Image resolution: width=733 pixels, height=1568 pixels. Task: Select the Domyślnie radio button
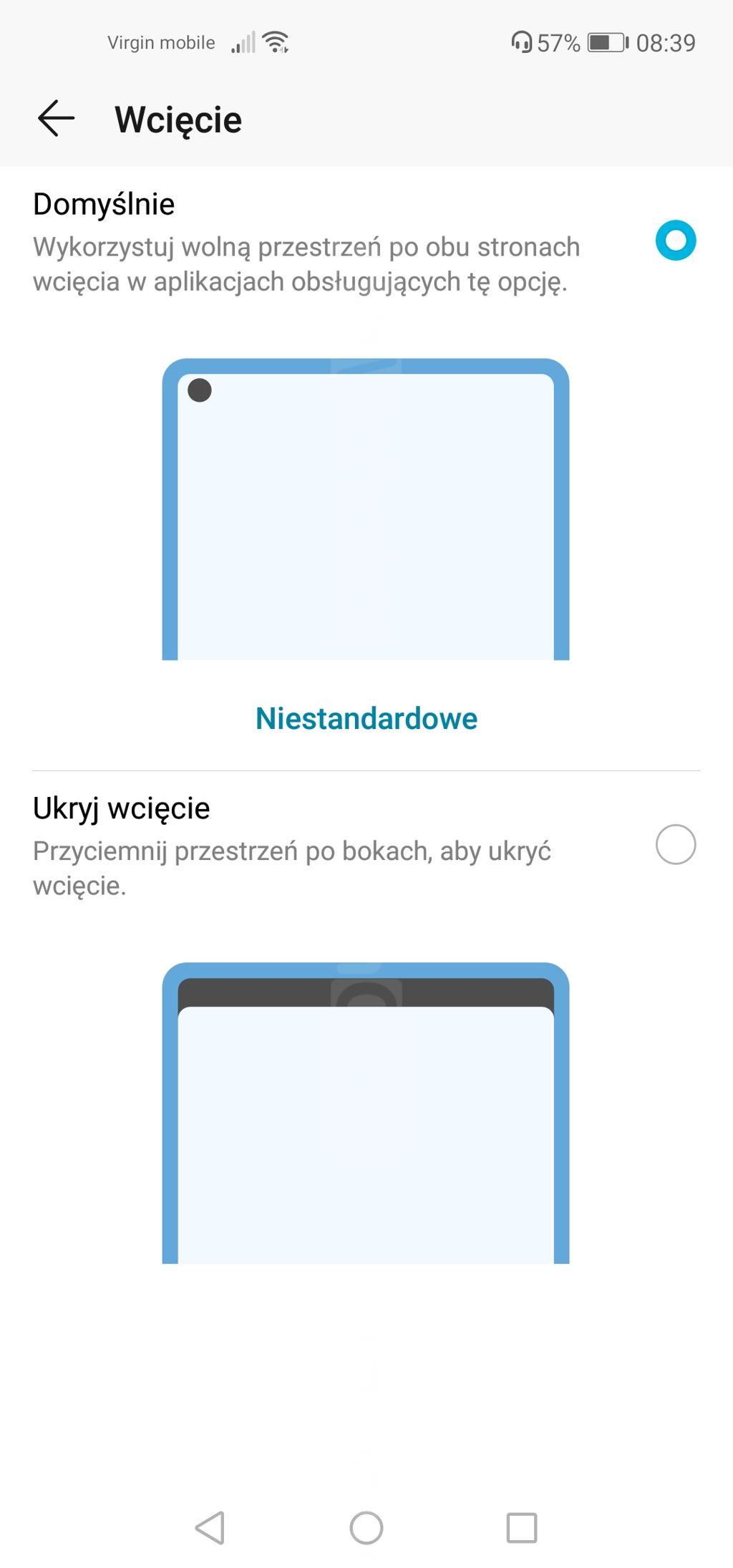pos(675,241)
